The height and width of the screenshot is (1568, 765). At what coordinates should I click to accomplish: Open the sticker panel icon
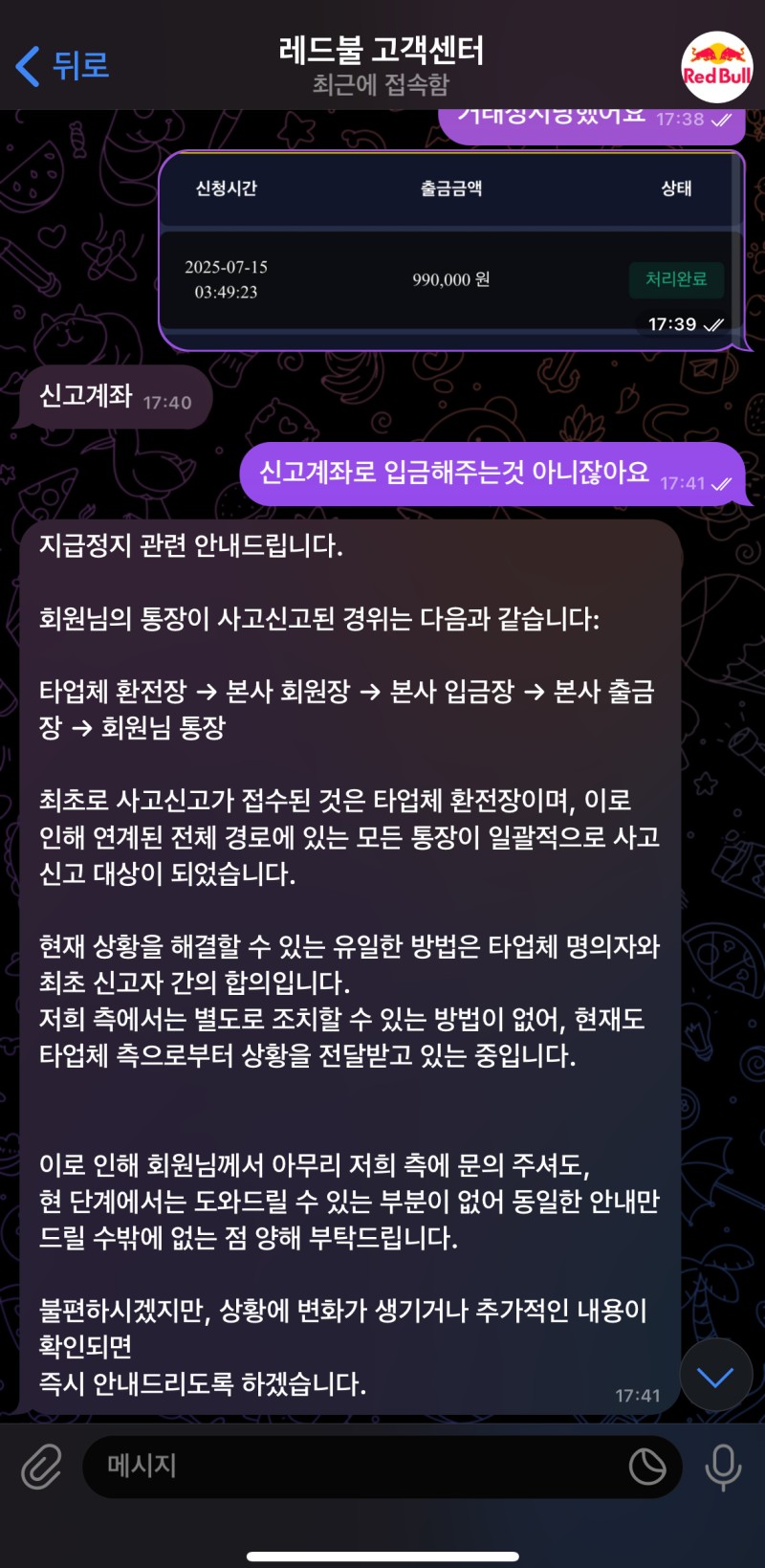(x=647, y=1466)
